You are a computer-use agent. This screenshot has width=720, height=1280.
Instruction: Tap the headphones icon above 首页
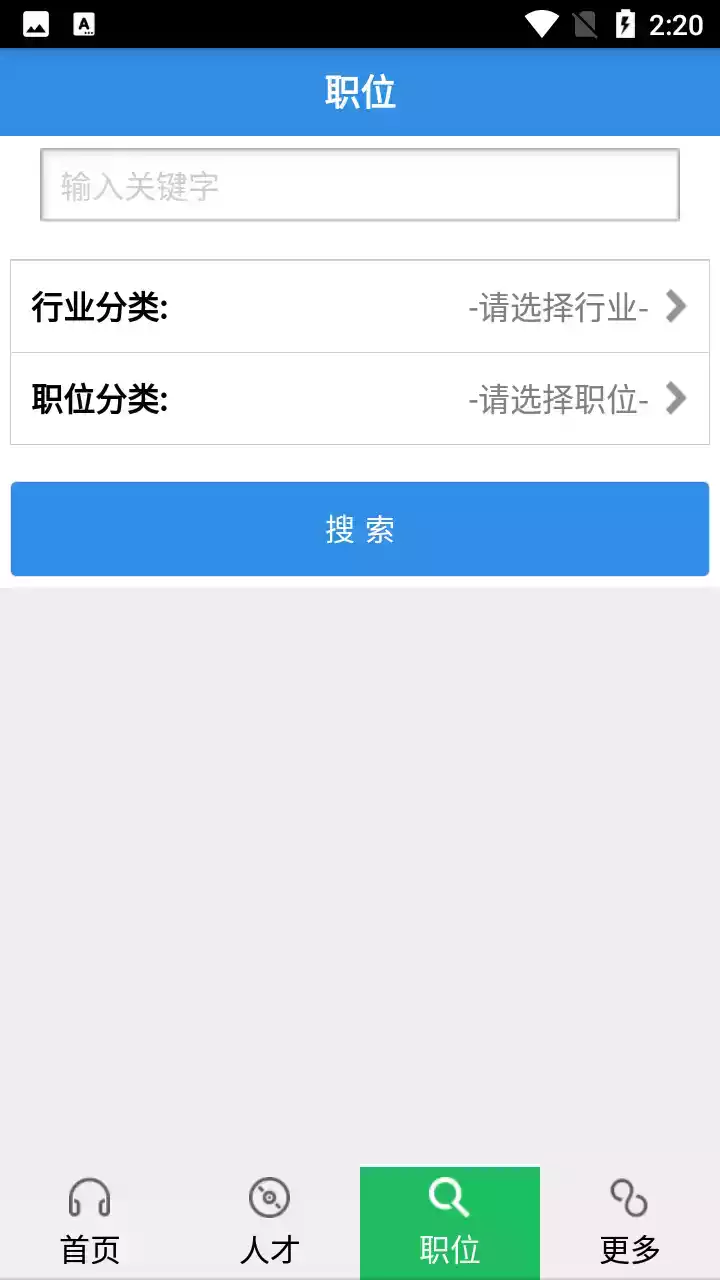90,1197
